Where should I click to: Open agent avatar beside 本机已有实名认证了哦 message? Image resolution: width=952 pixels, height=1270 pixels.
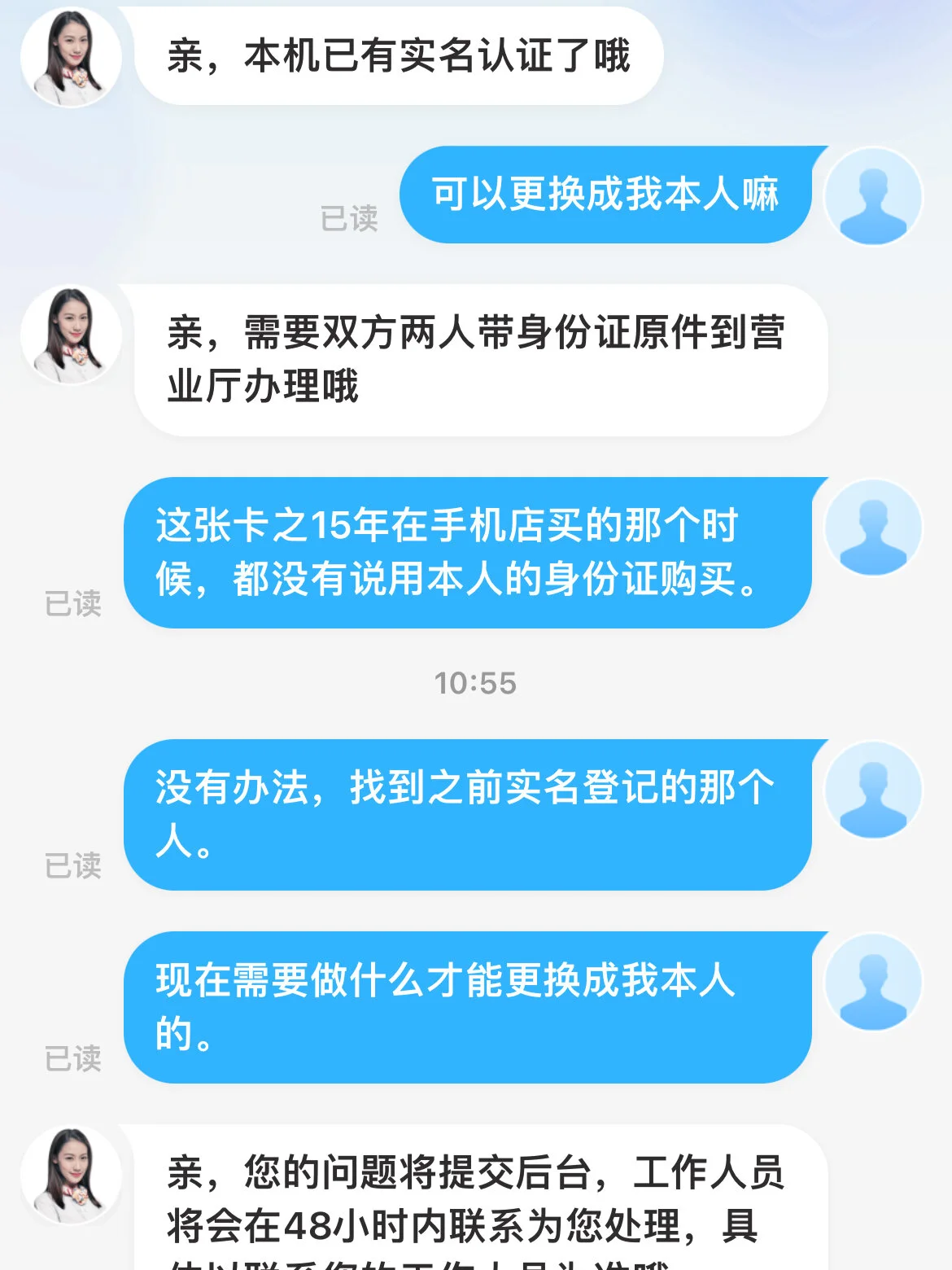click(72, 57)
